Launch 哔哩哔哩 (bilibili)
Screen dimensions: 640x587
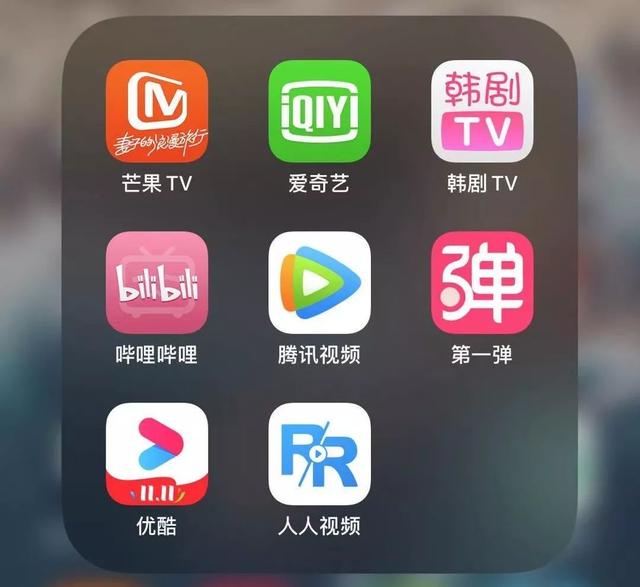(157, 282)
